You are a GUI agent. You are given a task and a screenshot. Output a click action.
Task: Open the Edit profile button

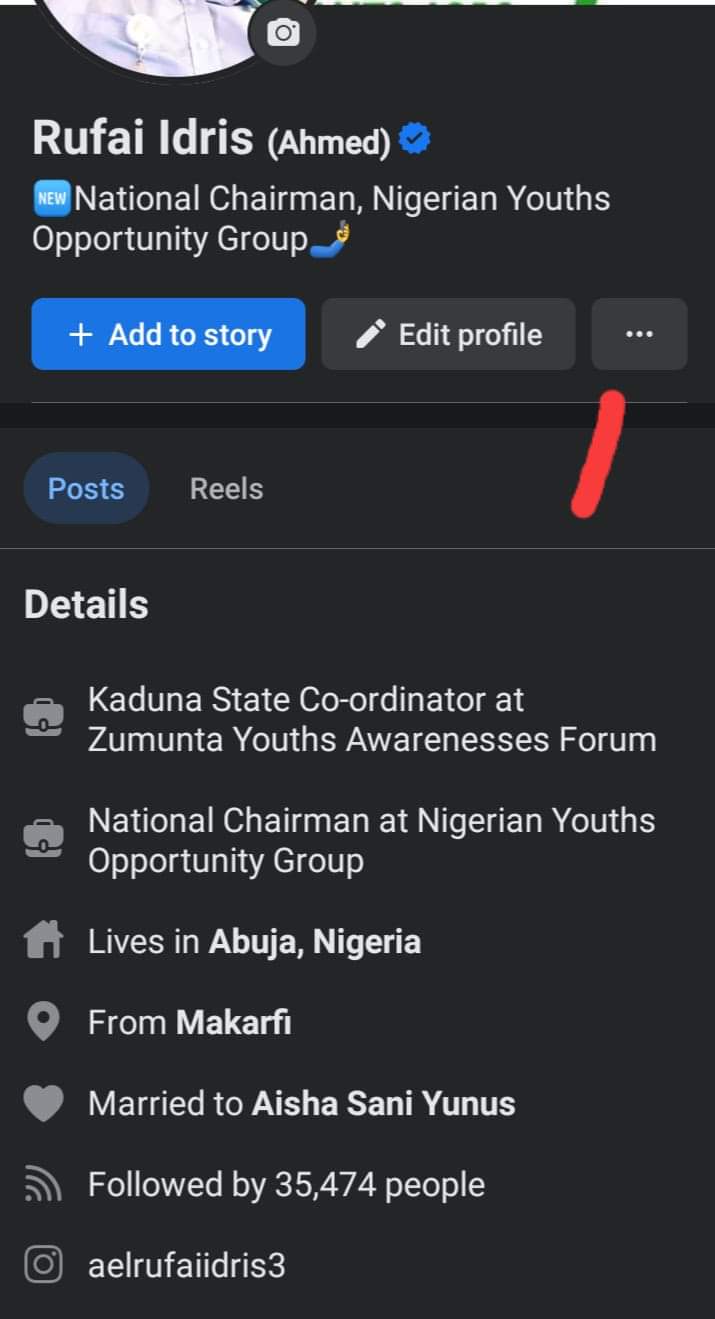tap(448, 334)
